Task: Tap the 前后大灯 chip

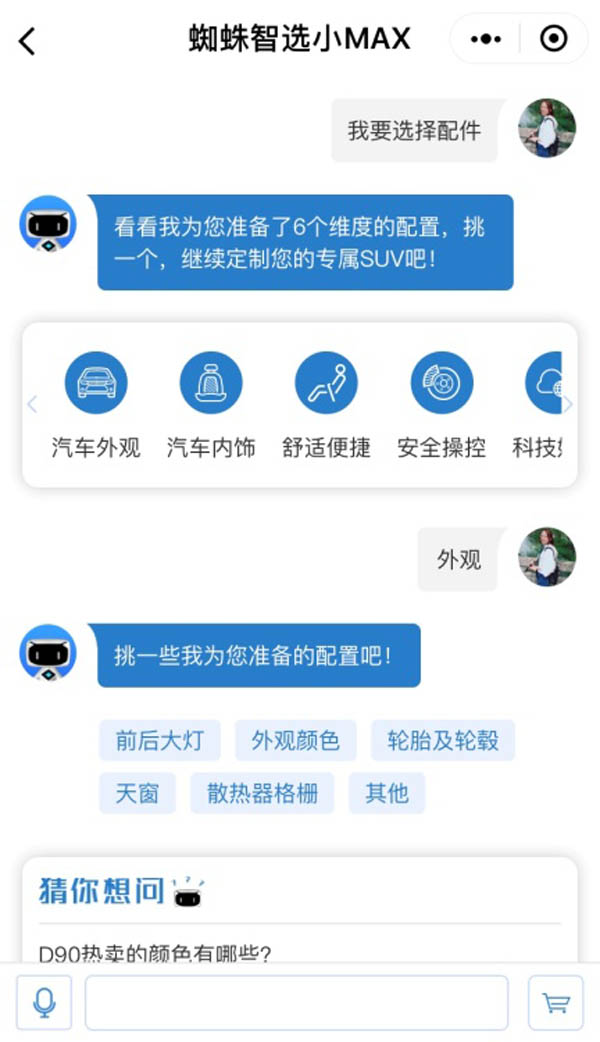Action: pos(160,741)
